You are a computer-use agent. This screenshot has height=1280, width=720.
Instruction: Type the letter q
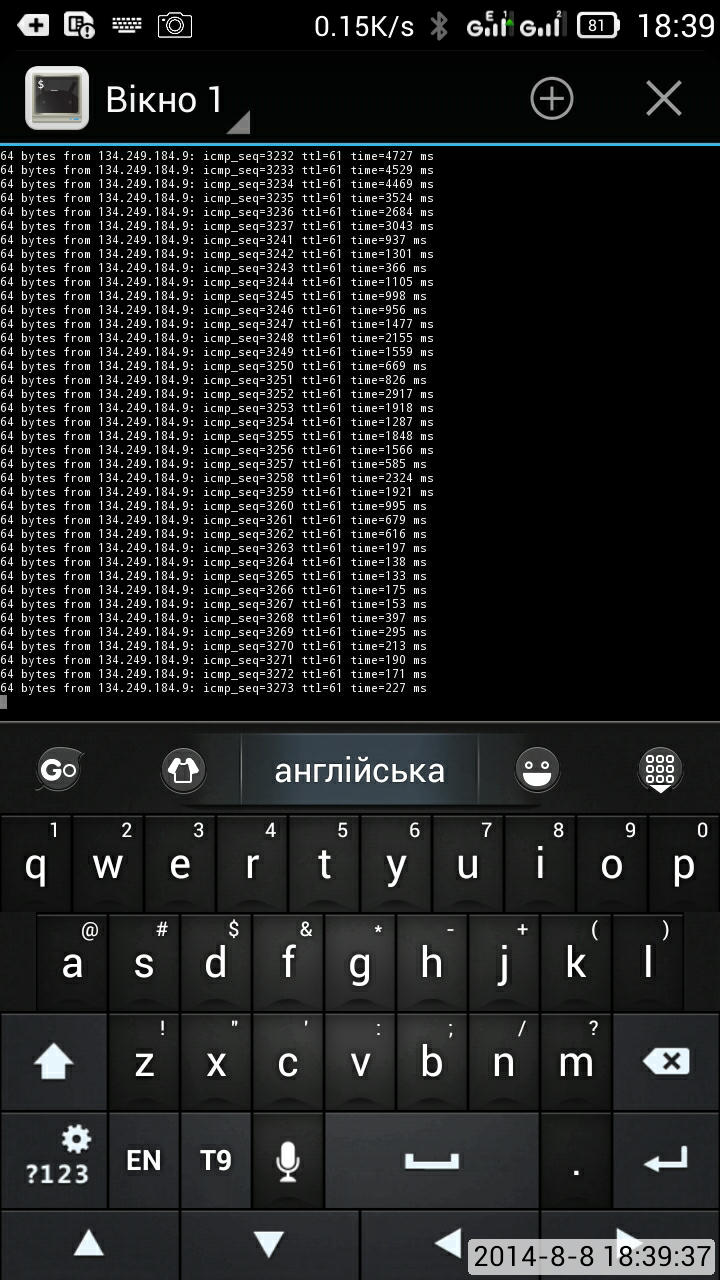pos(36,866)
